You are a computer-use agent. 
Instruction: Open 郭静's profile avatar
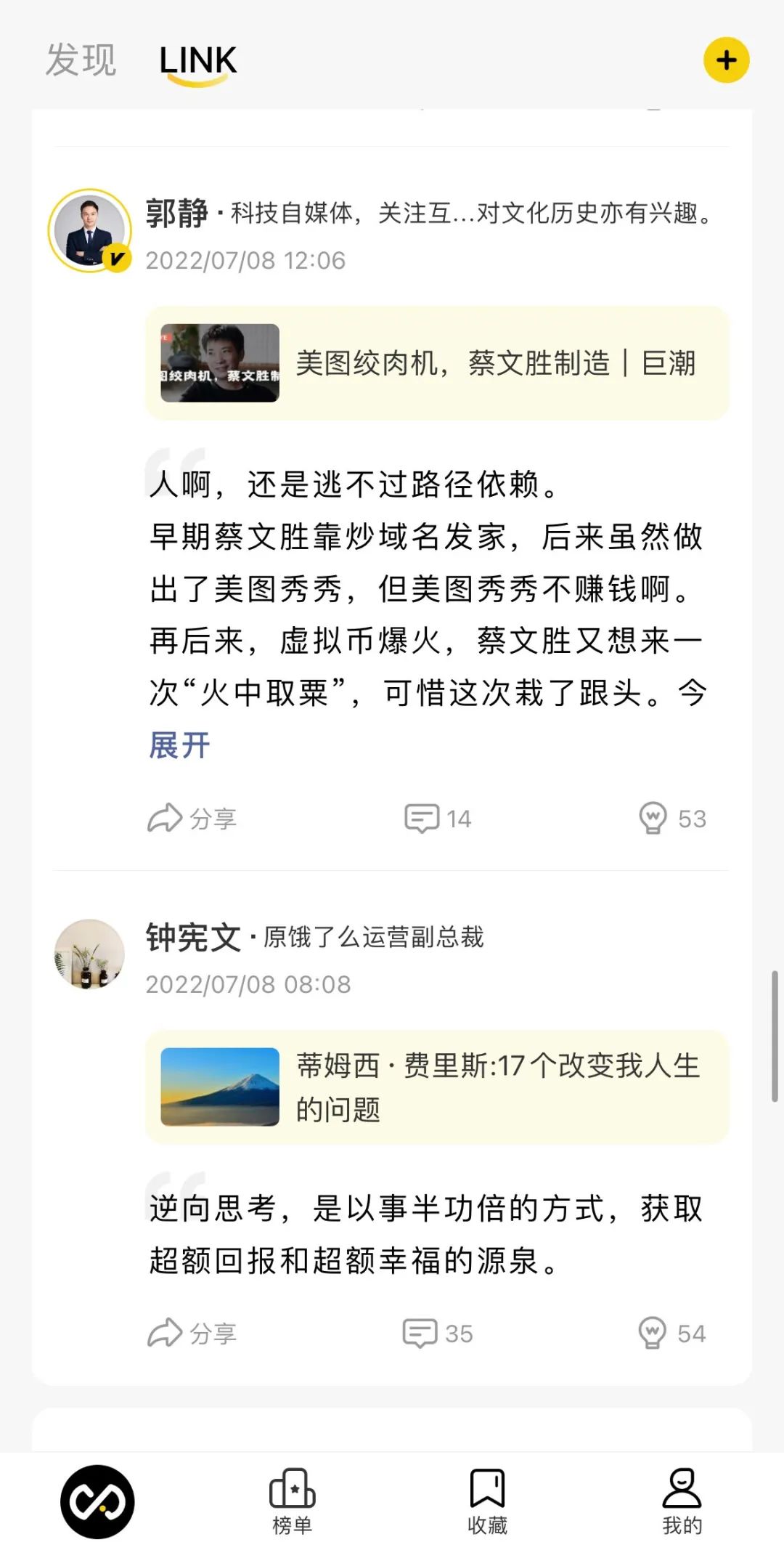pos(89,231)
